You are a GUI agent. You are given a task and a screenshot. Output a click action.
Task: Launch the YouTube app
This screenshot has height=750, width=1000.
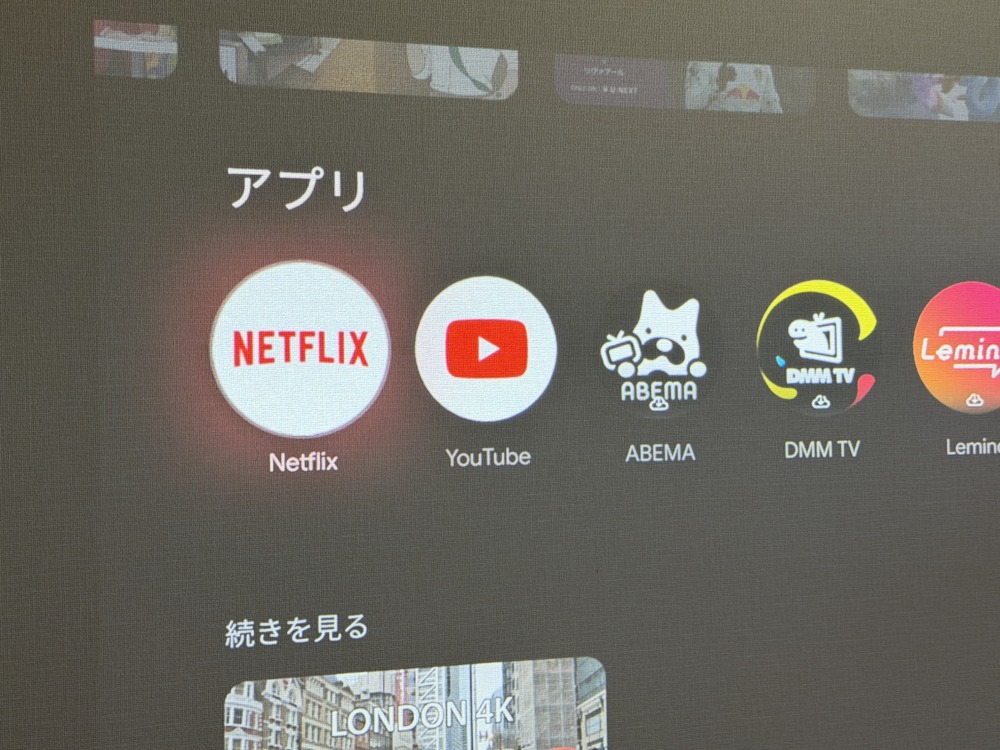(486, 349)
